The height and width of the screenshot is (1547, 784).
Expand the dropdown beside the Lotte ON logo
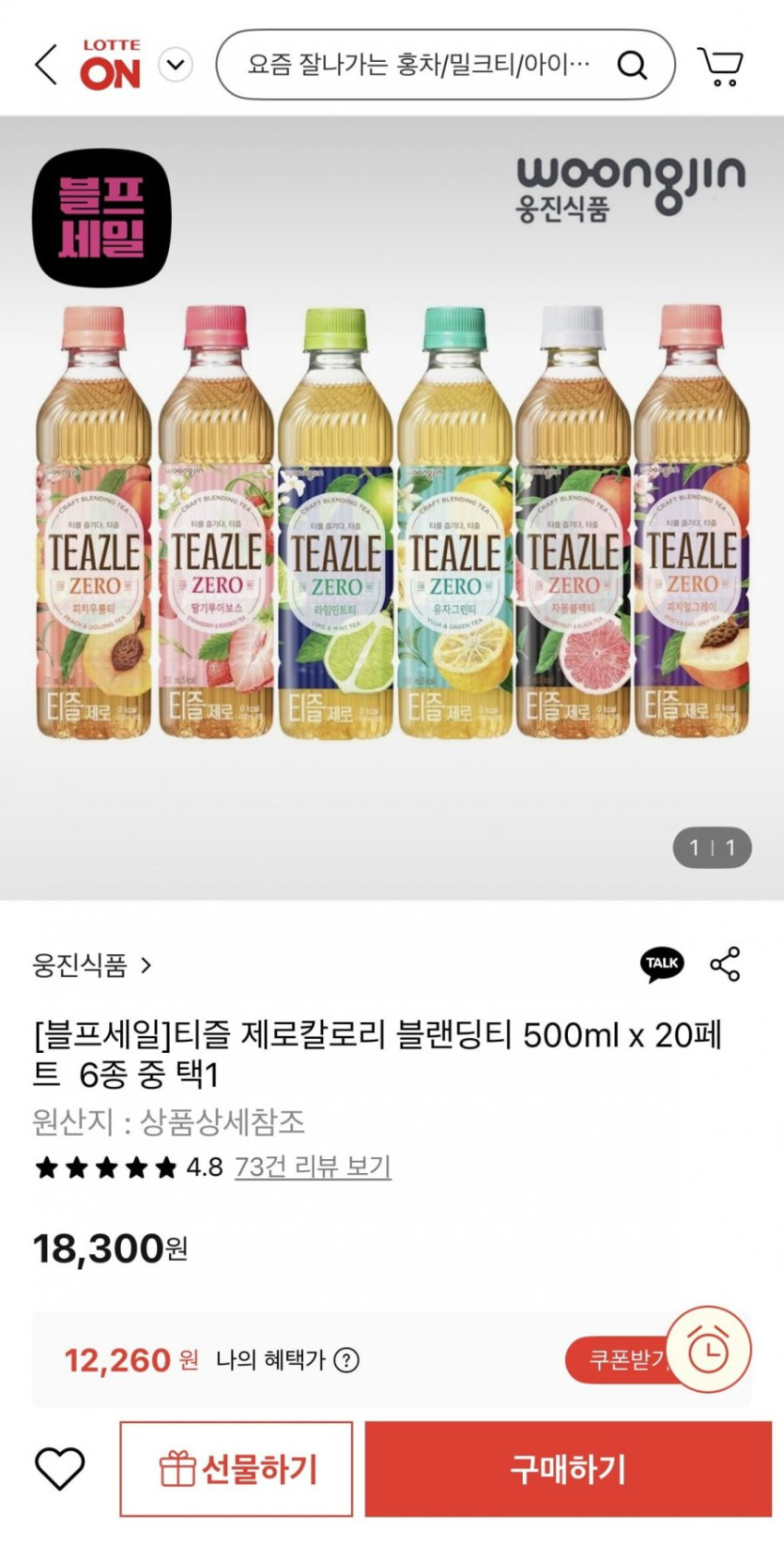(176, 65)
